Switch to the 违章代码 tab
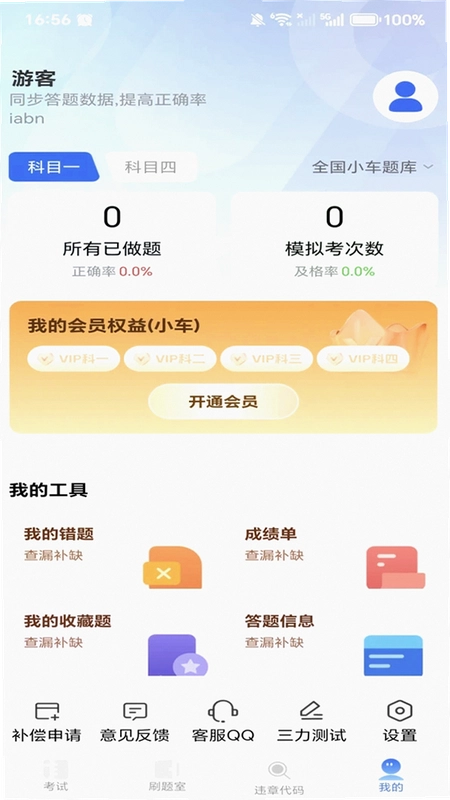The image size is (450, 800). coord(279,778)
